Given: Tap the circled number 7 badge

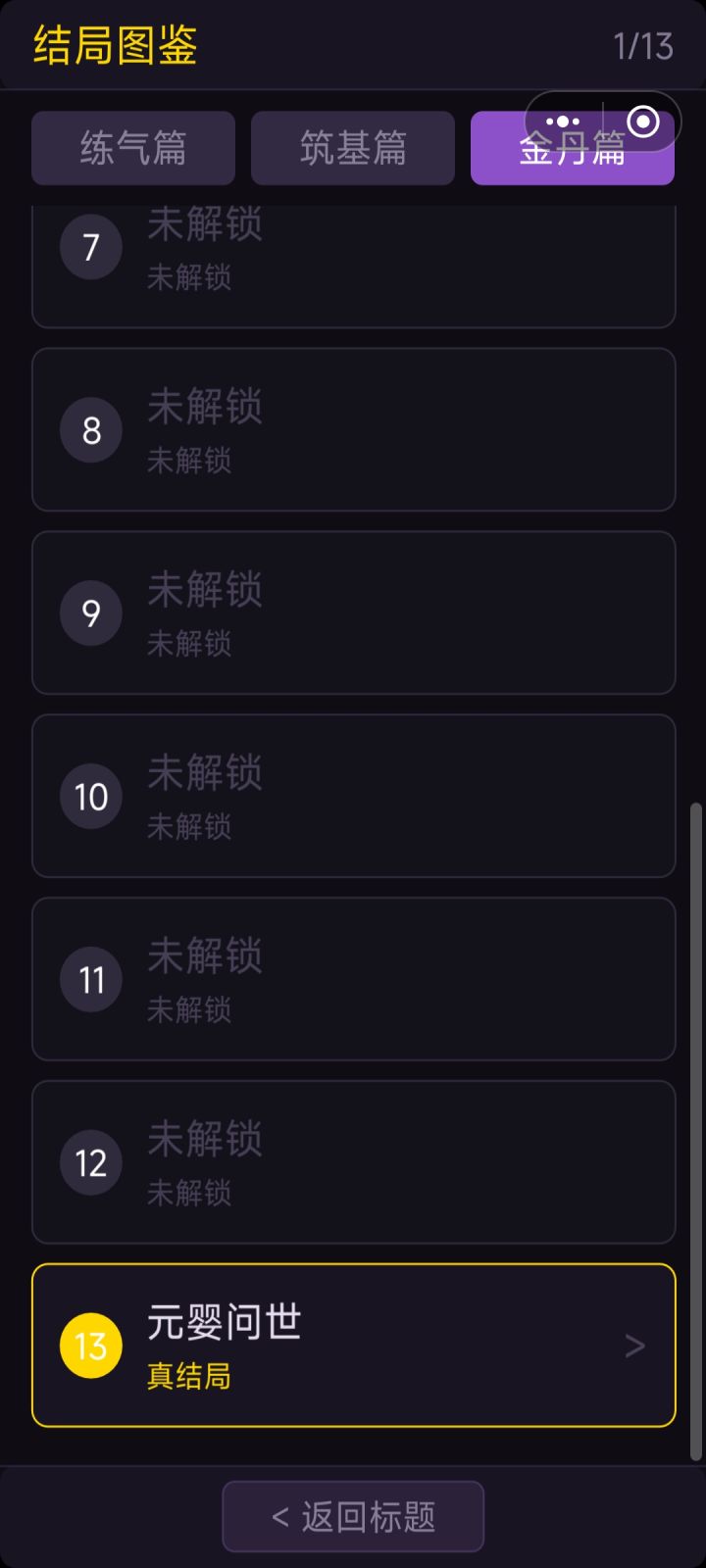Looking at the screenshot, I should tap(90, 247).
